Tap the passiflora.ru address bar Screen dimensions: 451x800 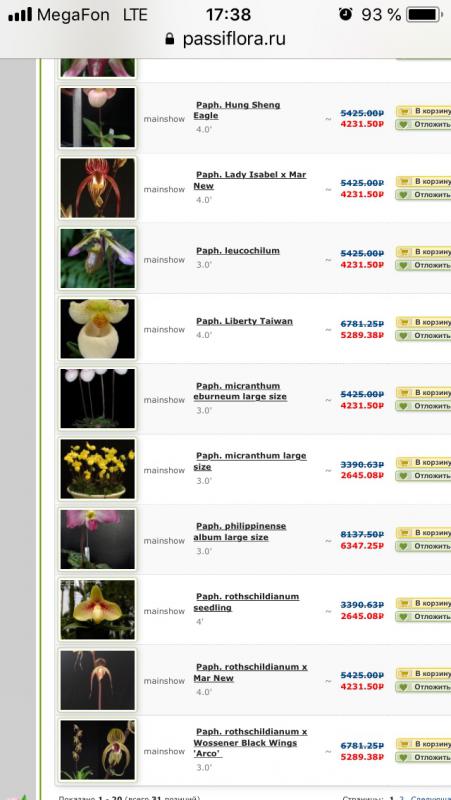pos(226,39)
